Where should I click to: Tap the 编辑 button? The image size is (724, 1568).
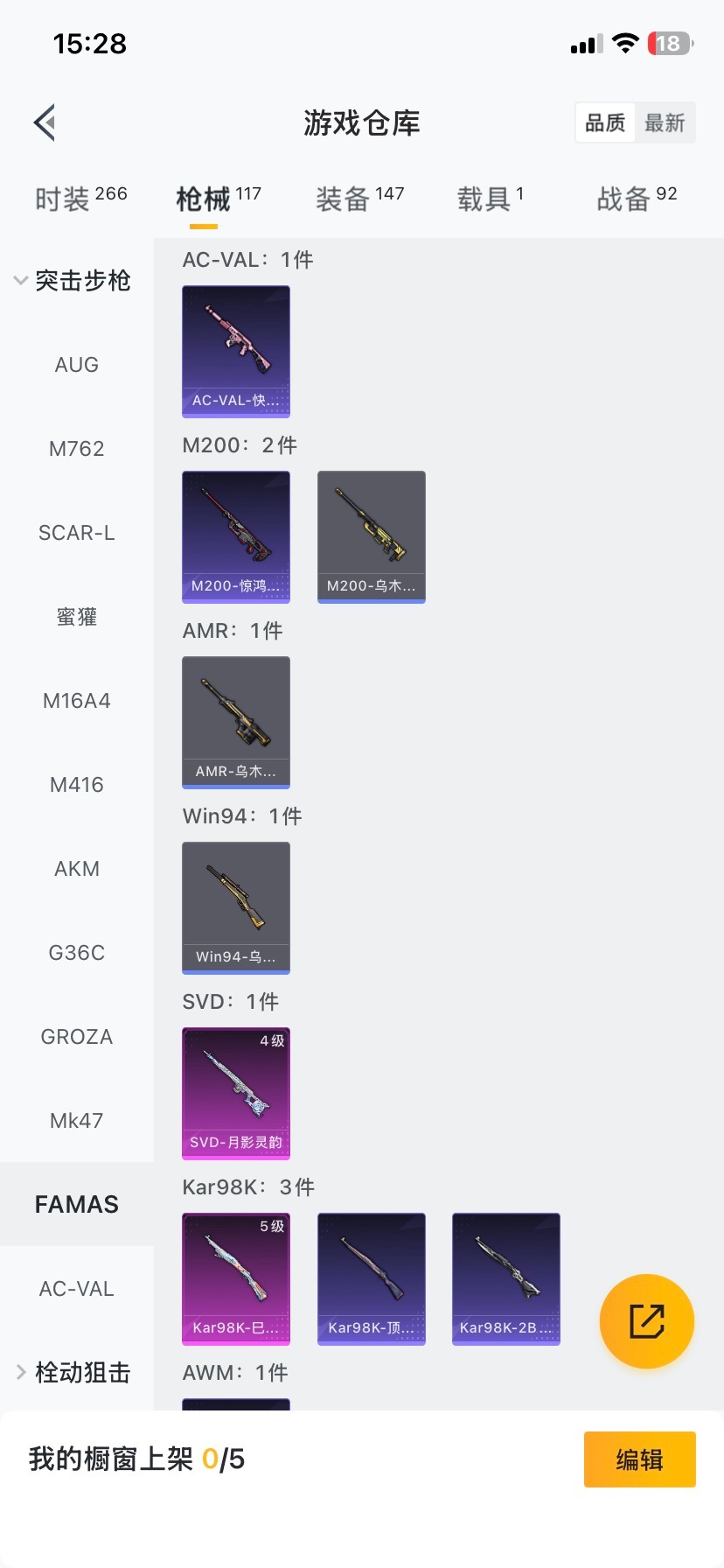click(640, 1459)
